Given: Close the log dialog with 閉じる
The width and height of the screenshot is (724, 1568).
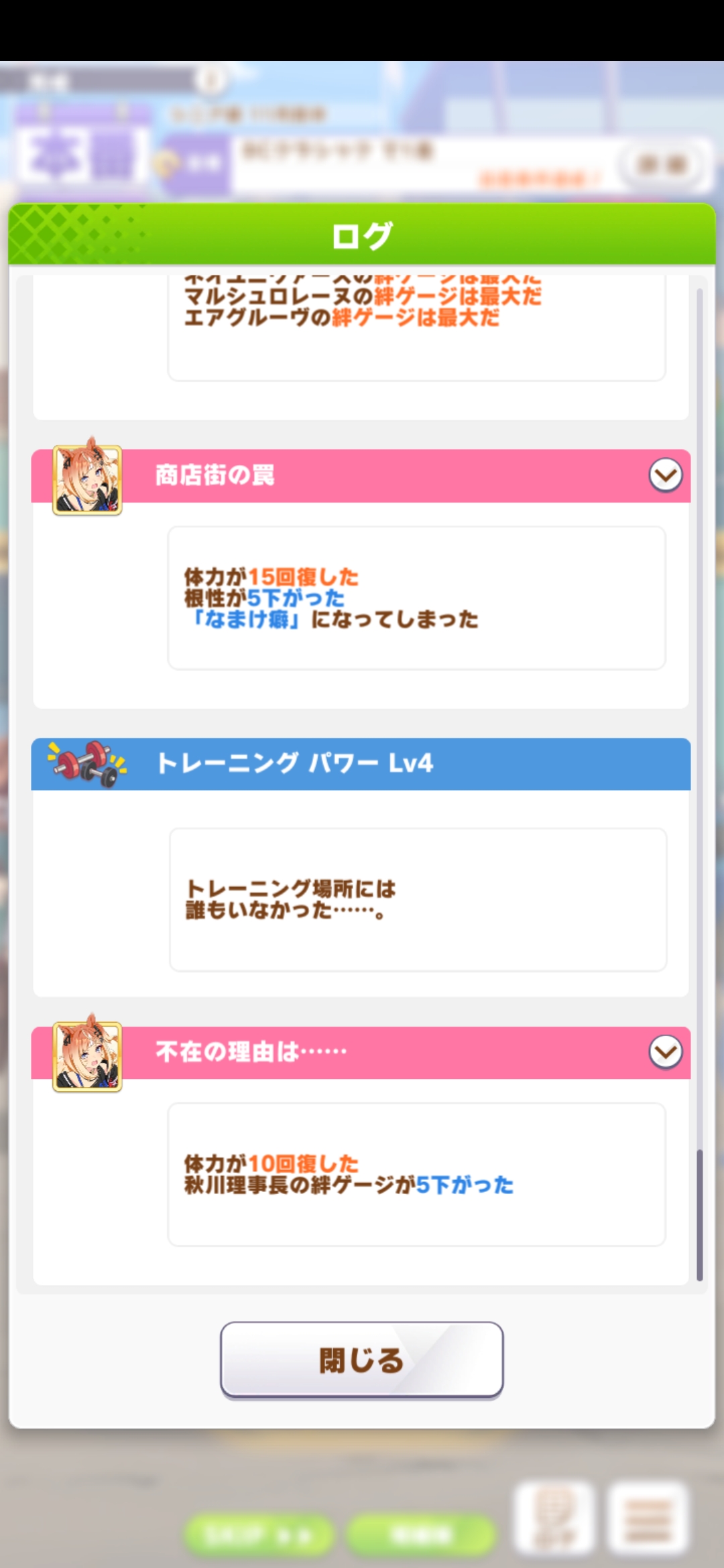Looking at the screenshot, I should (x=361, y=1360).
